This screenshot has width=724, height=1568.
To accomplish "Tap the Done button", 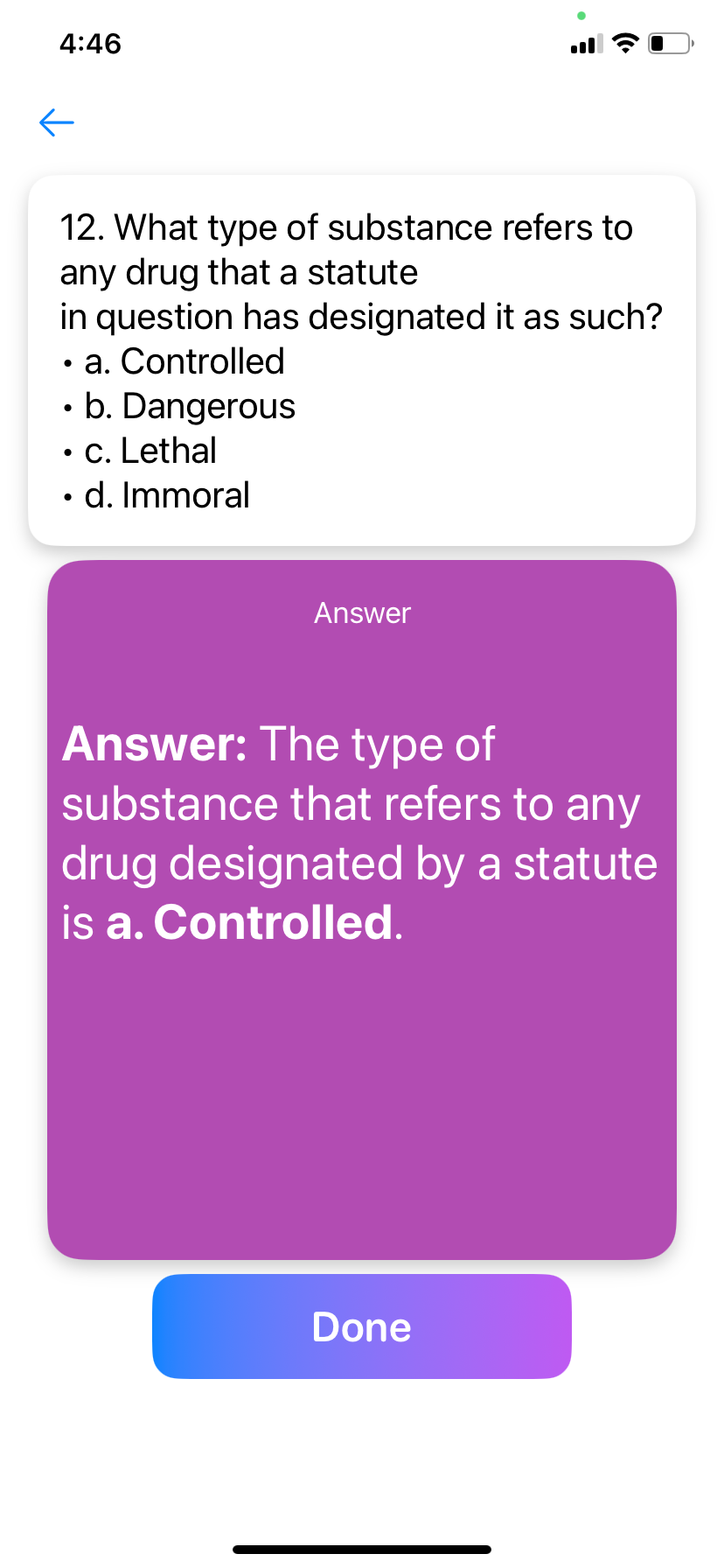I will (x=361, y=1326).
